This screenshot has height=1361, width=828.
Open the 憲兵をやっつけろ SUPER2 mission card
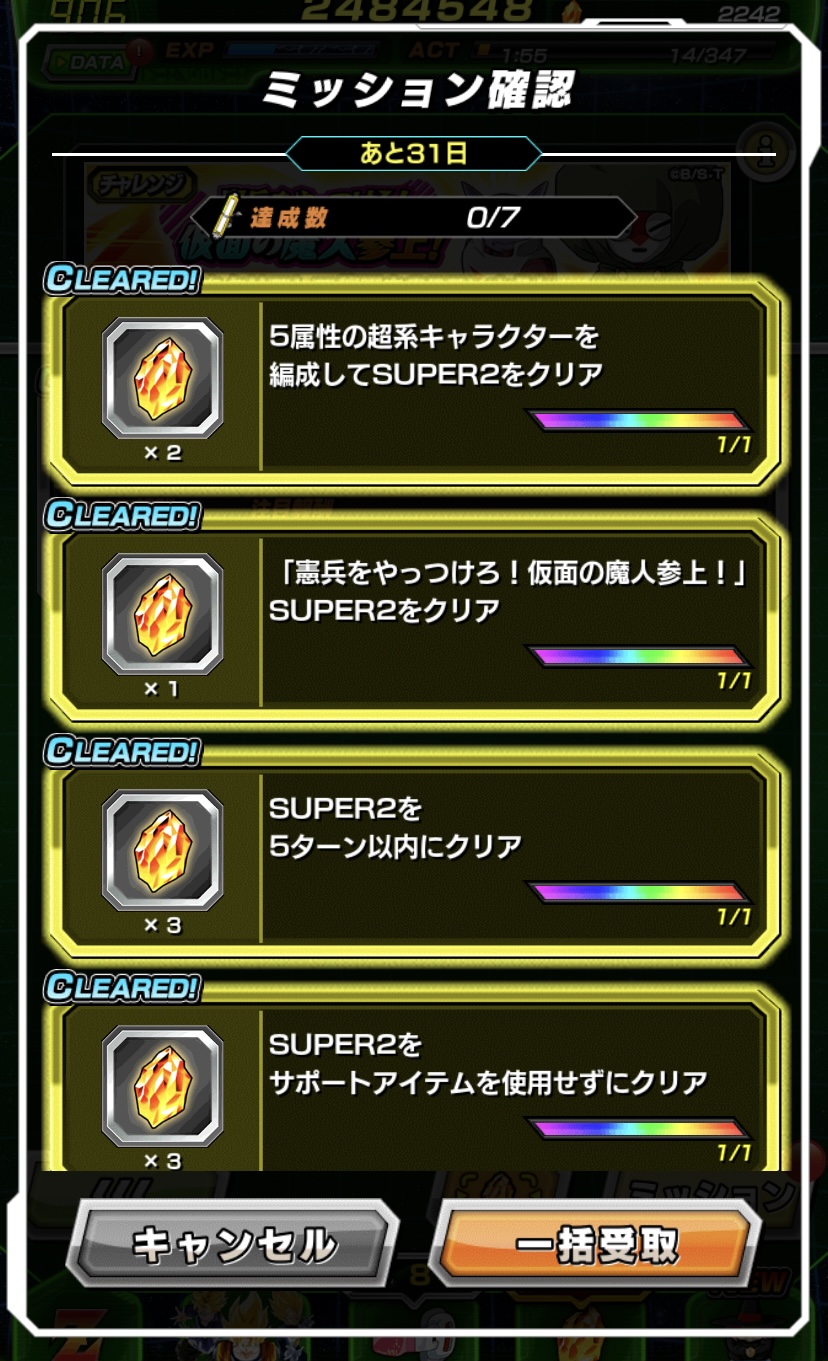415,620
